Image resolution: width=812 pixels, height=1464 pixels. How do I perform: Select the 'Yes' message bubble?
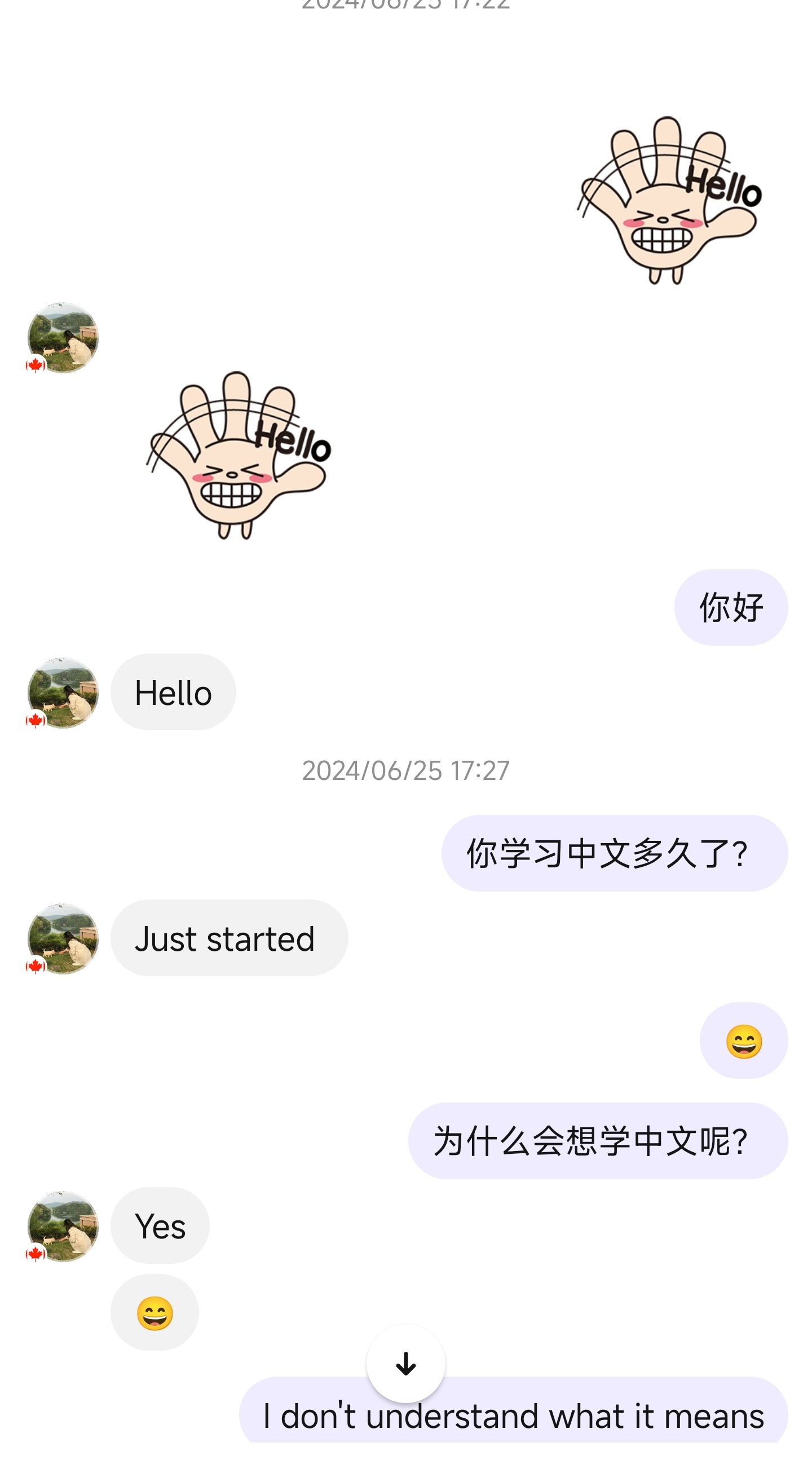point(160,1227)
